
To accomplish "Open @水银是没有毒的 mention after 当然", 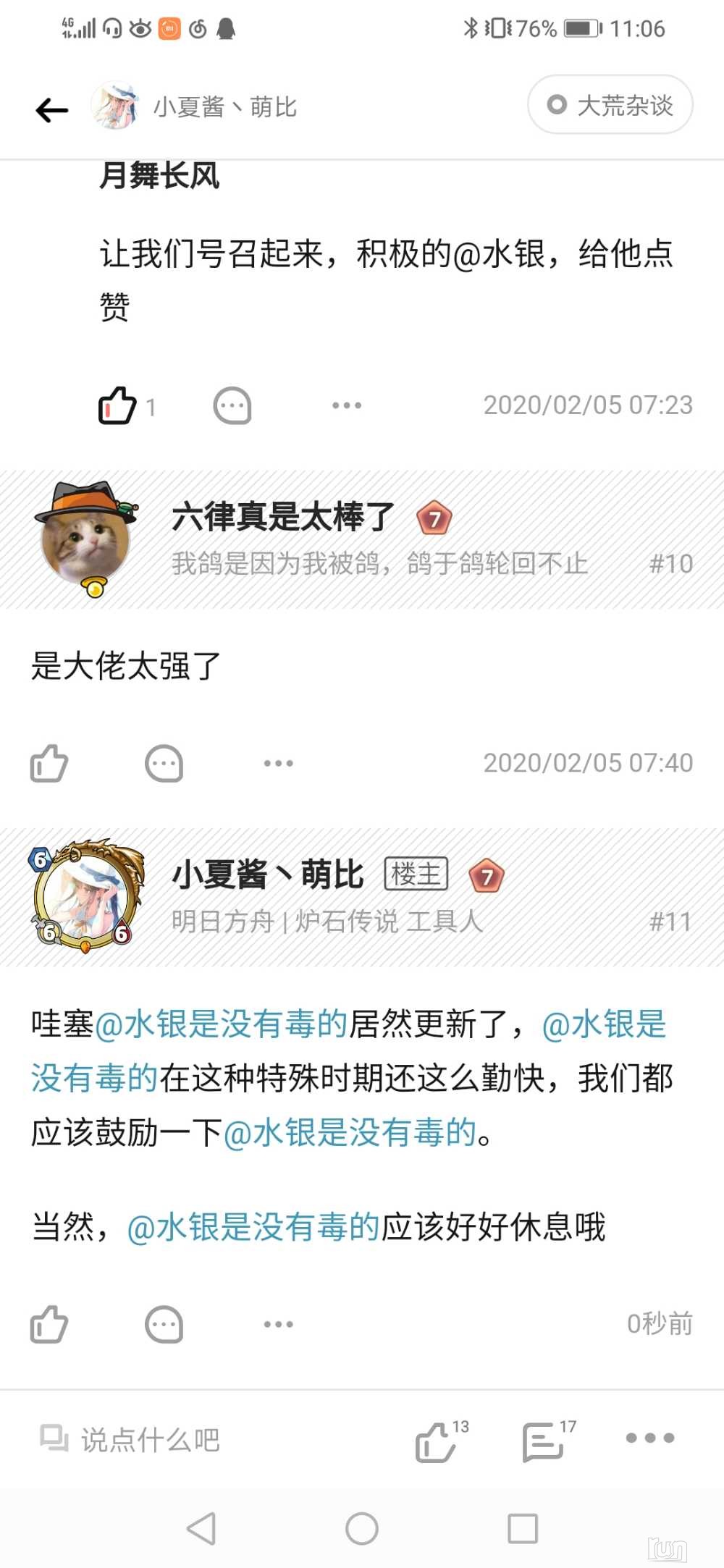I will pyautogui.click(x=253, y=1227).
